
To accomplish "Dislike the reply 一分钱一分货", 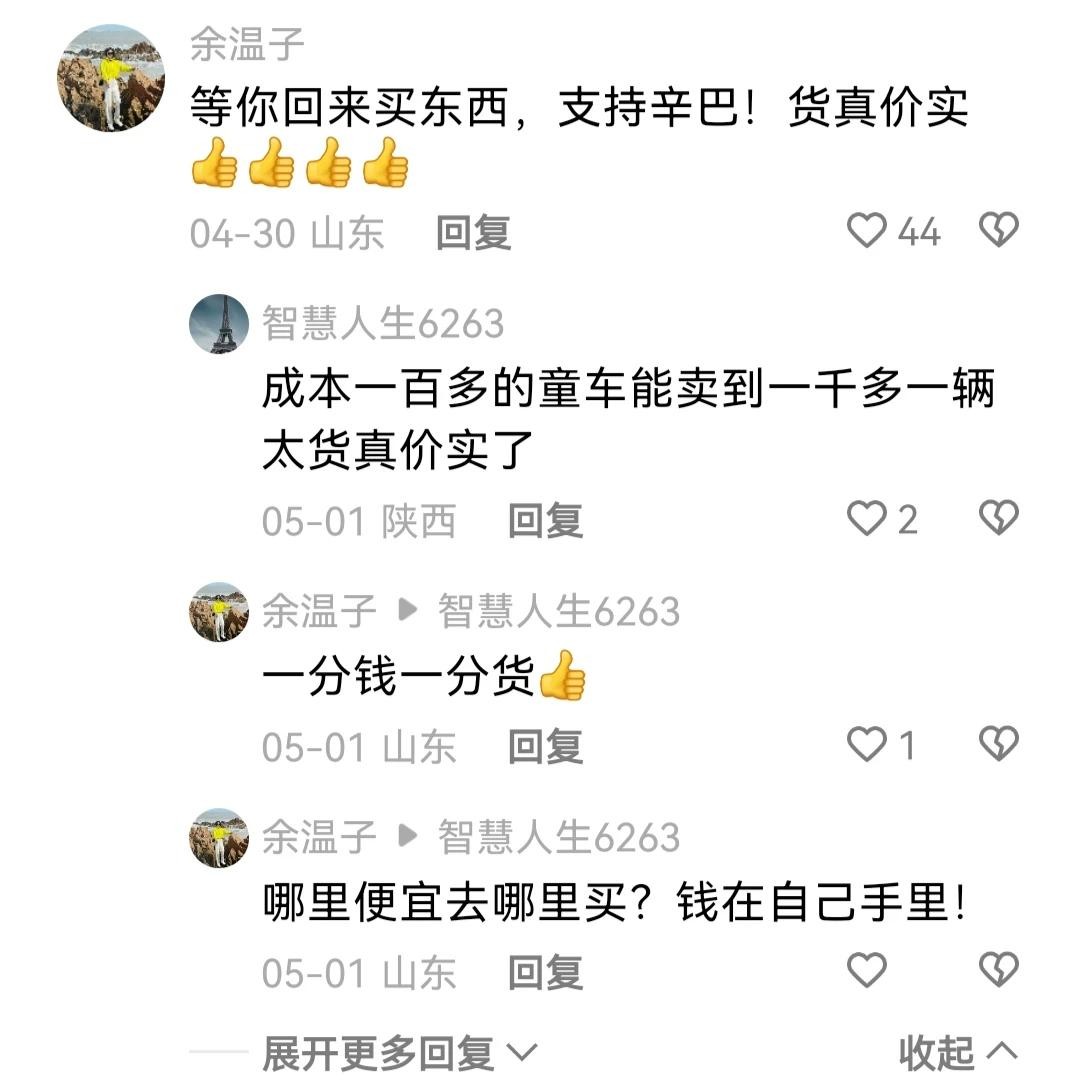I will pyautogui.click(x=997, y=744).
